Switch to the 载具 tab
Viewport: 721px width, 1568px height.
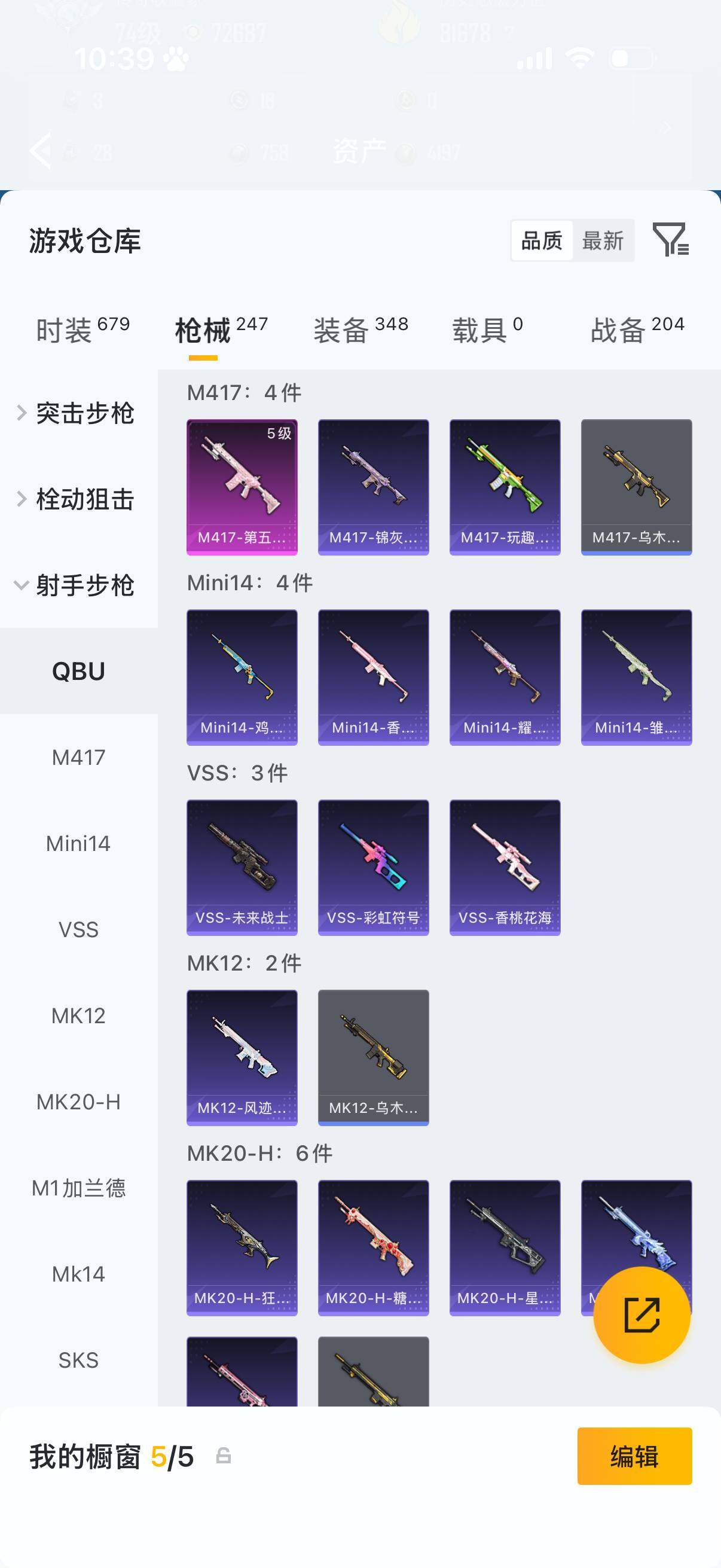click(487, 330)
